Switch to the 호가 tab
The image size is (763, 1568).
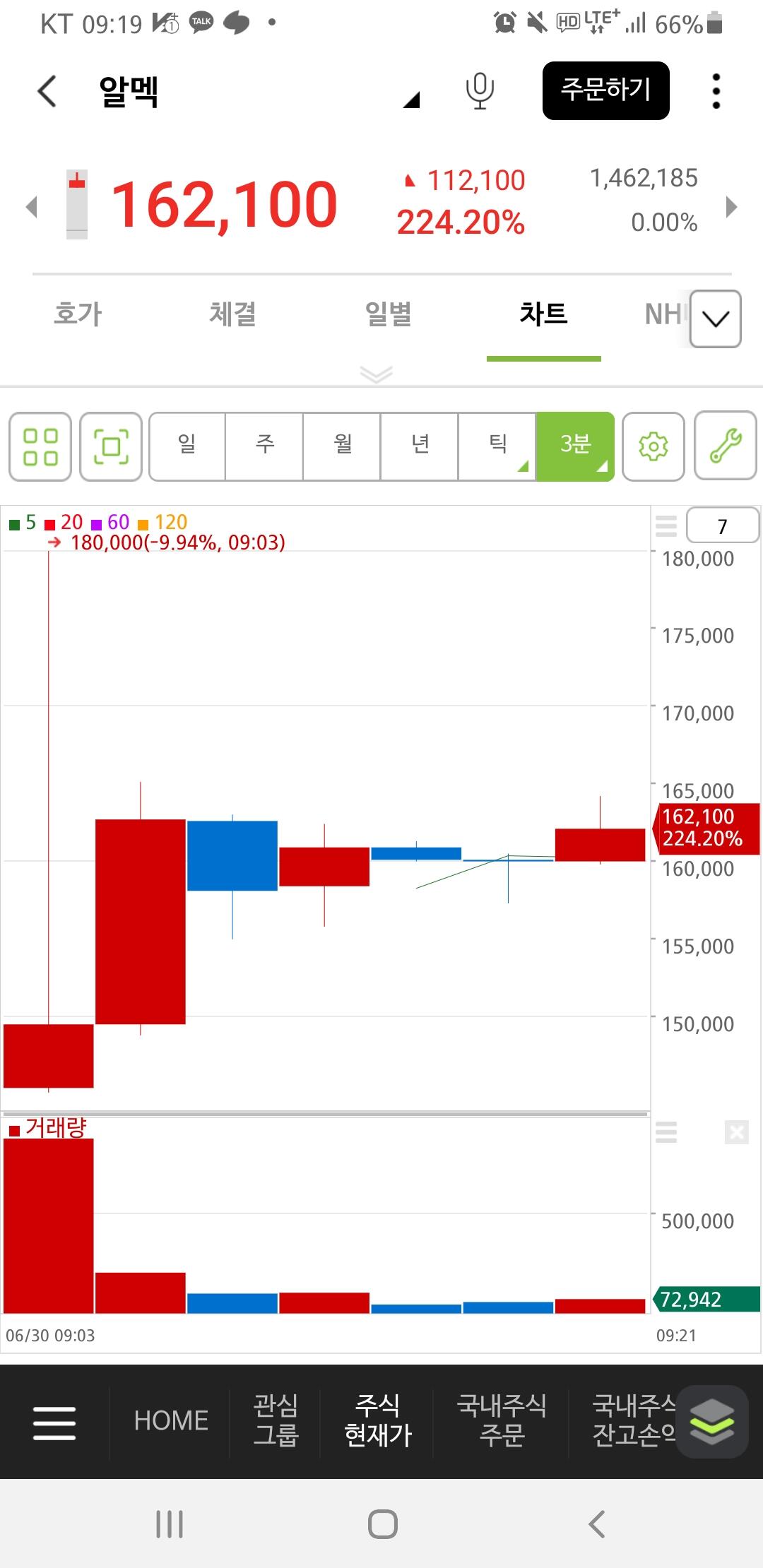(x=78, y=314)
